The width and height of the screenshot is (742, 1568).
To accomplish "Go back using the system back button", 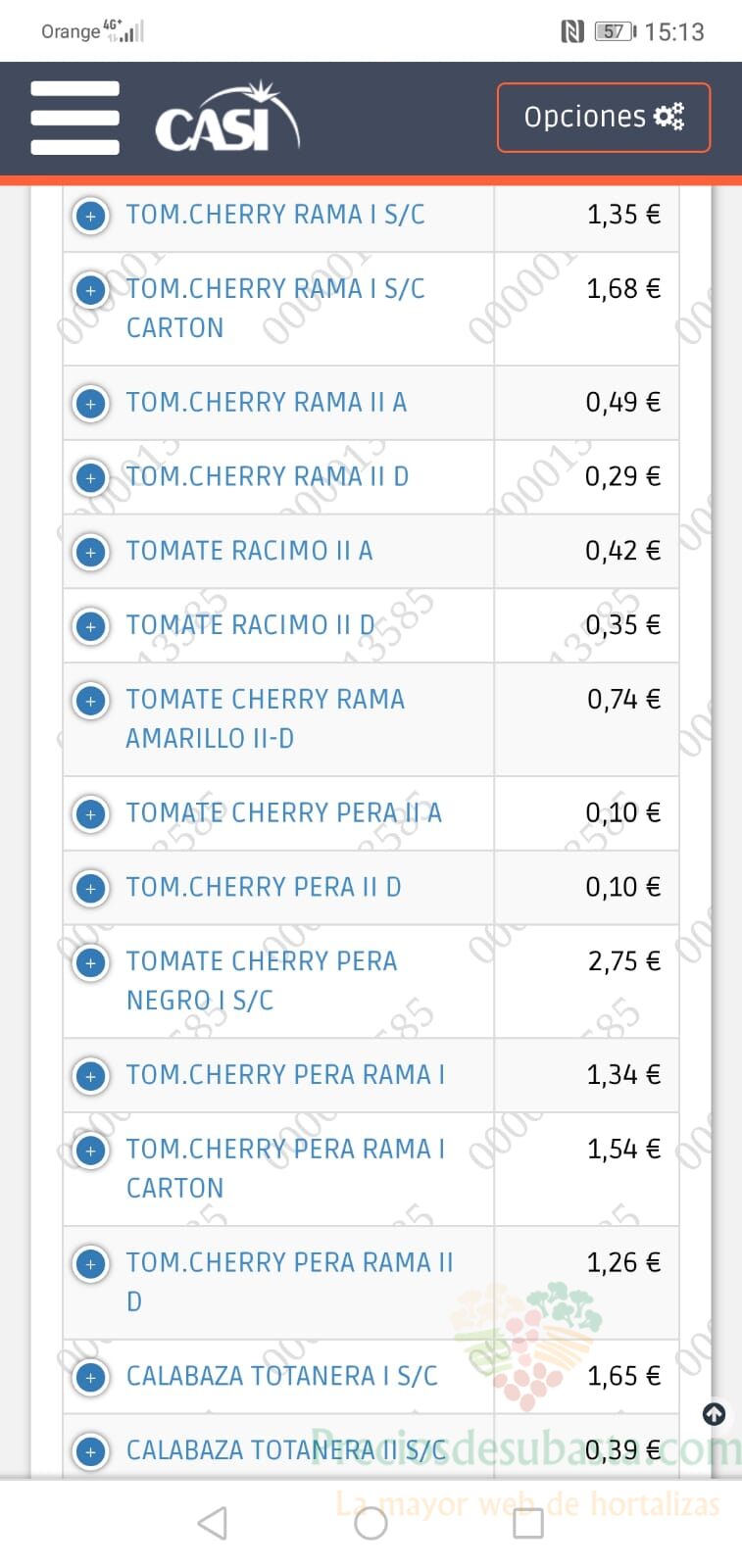I will tap(213, 1523).
